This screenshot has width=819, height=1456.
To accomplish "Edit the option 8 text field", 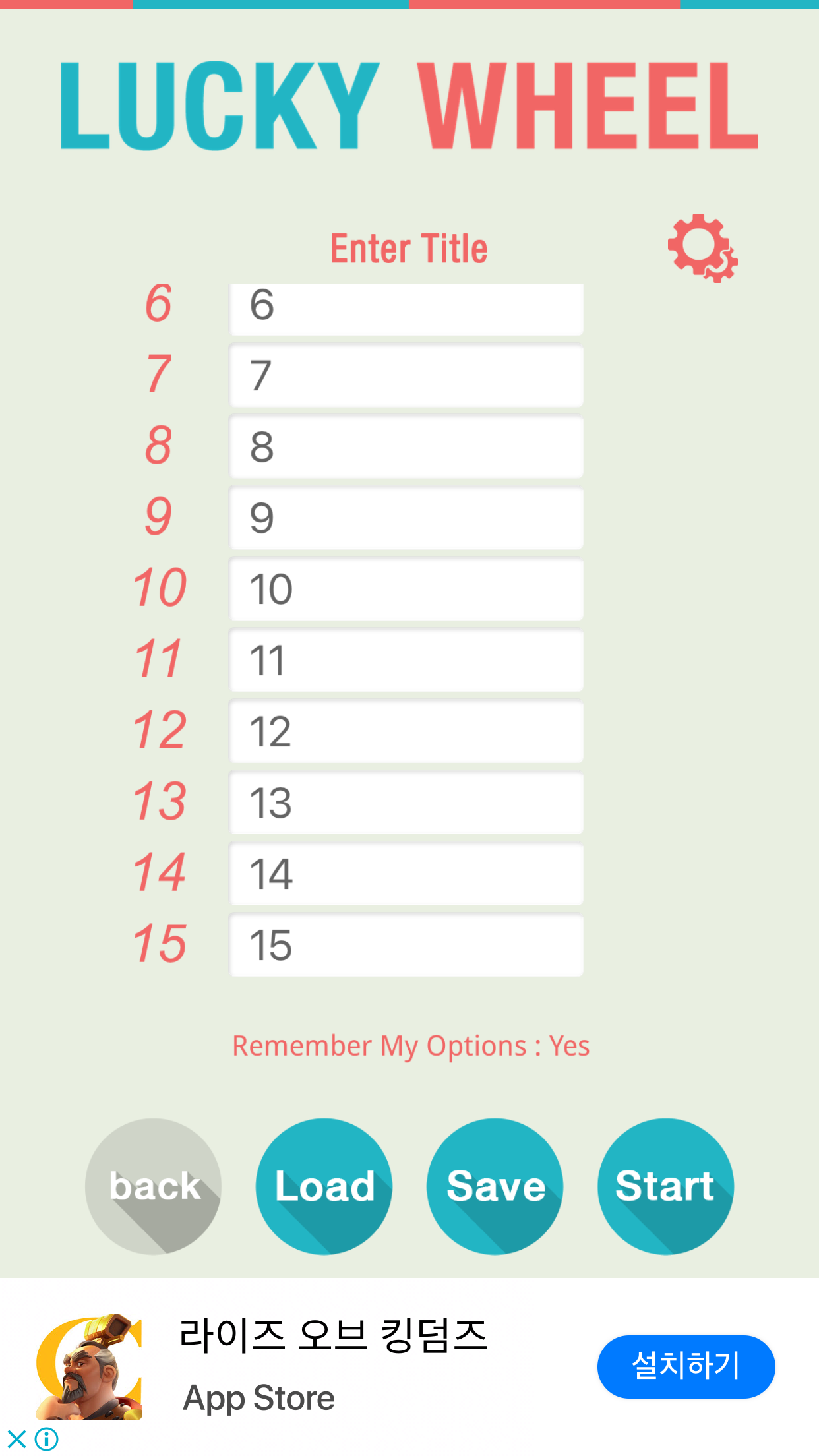I will click(406, 446).
